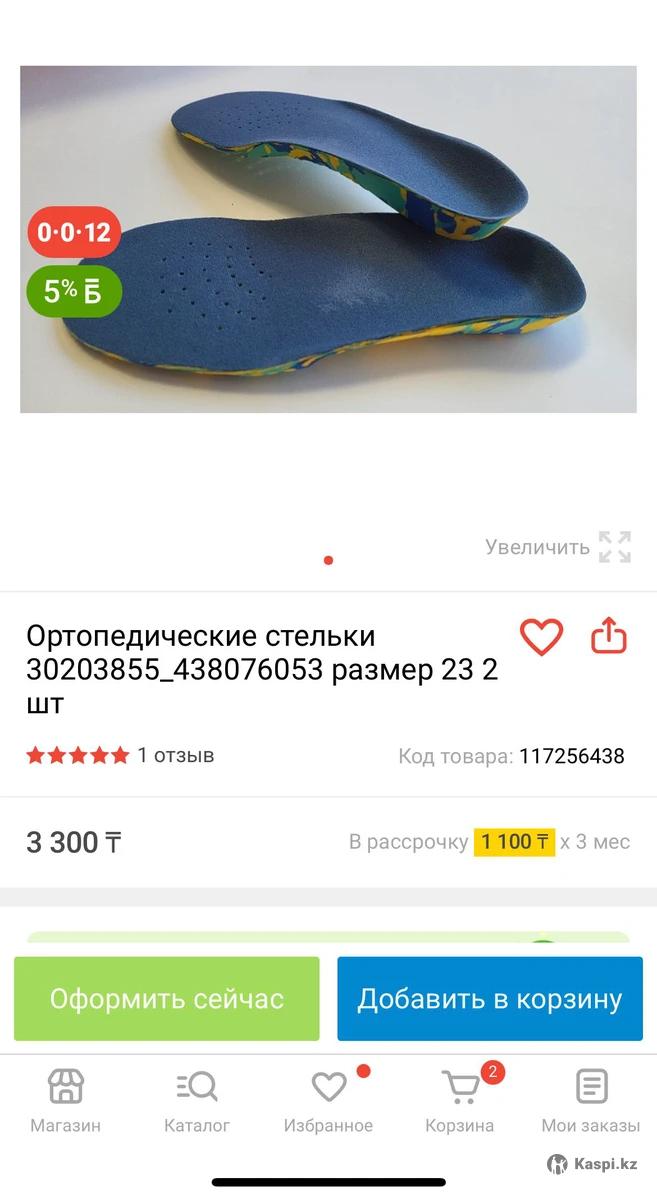Go to the Избранное tab

click(x=328, y=1098)
